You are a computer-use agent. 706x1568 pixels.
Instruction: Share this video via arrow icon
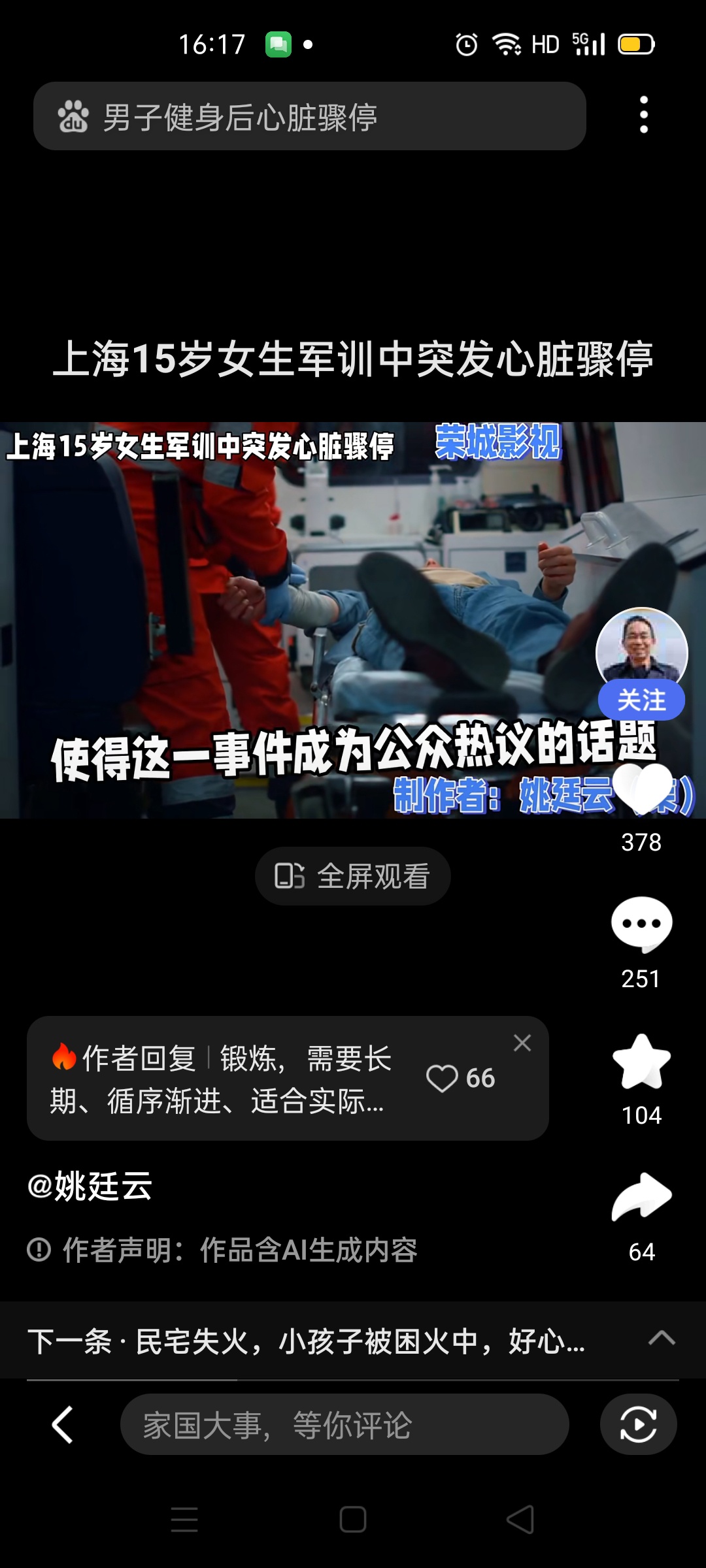click(641, 1197)
